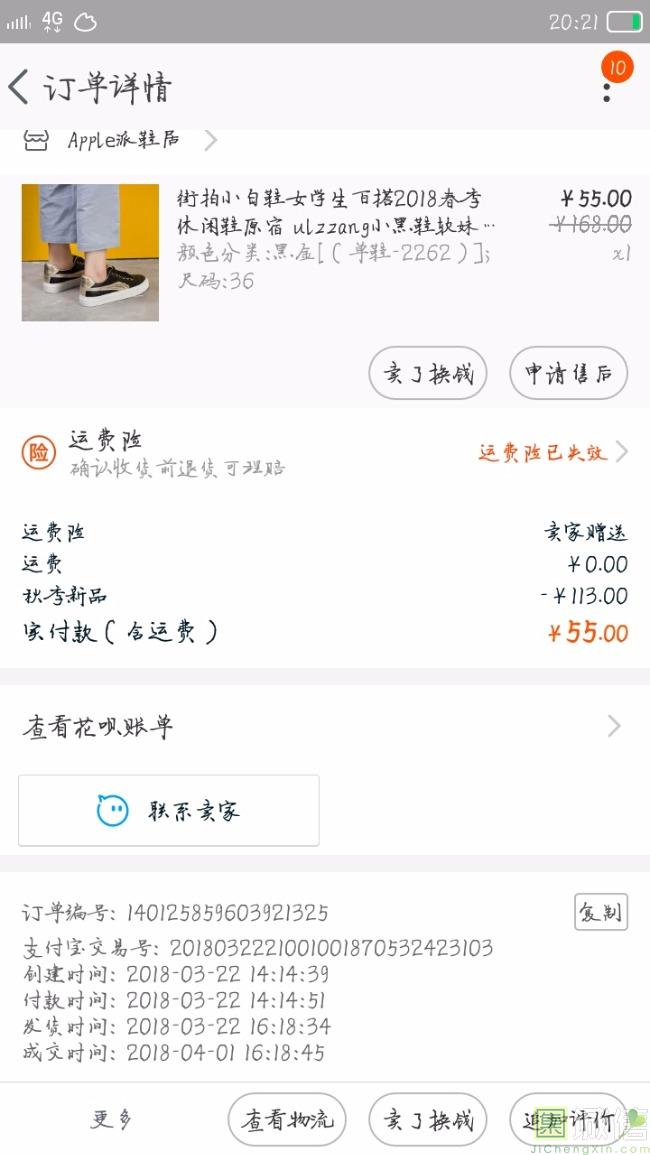Tap 申请售后 to request after-sales service

[568, 374]
